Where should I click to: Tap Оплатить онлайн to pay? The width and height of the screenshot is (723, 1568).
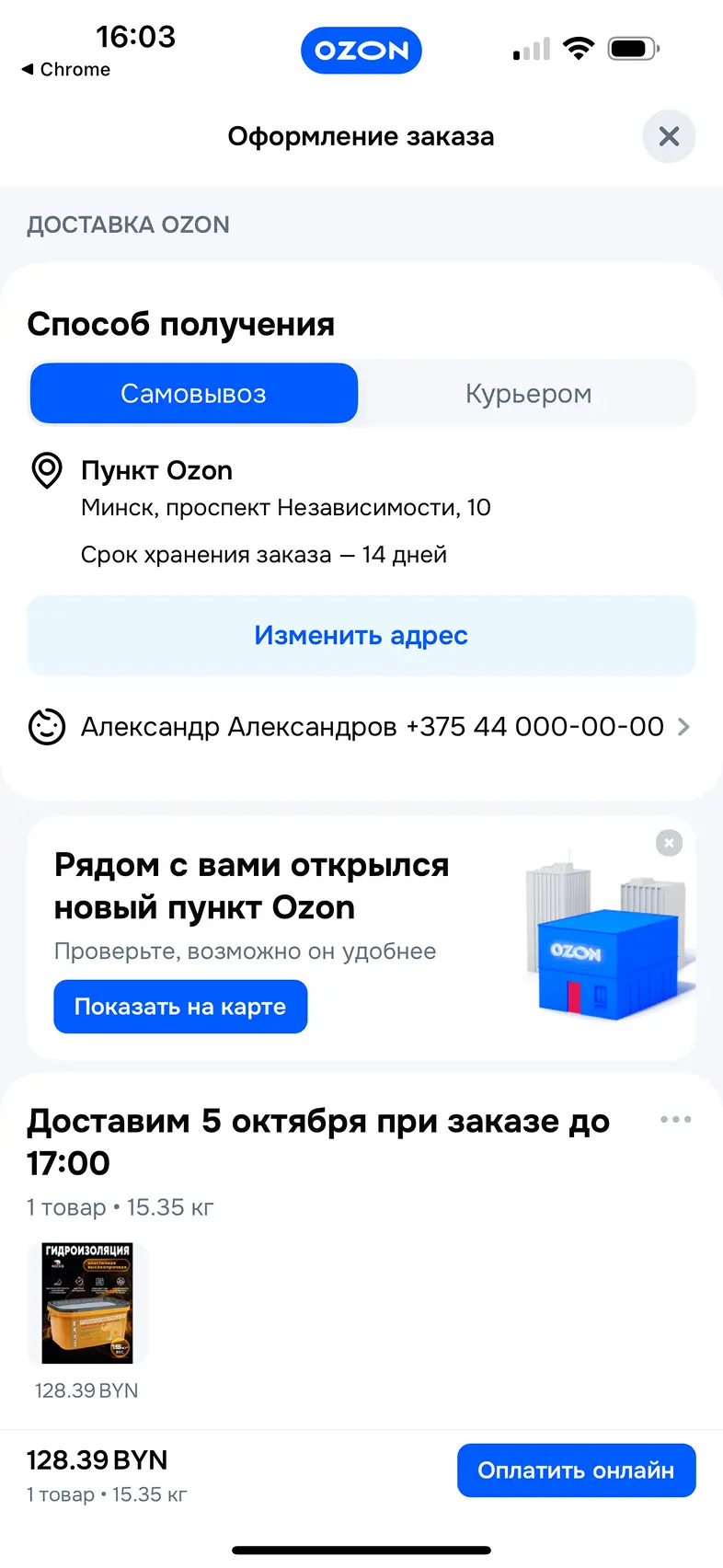point(576,1470)
